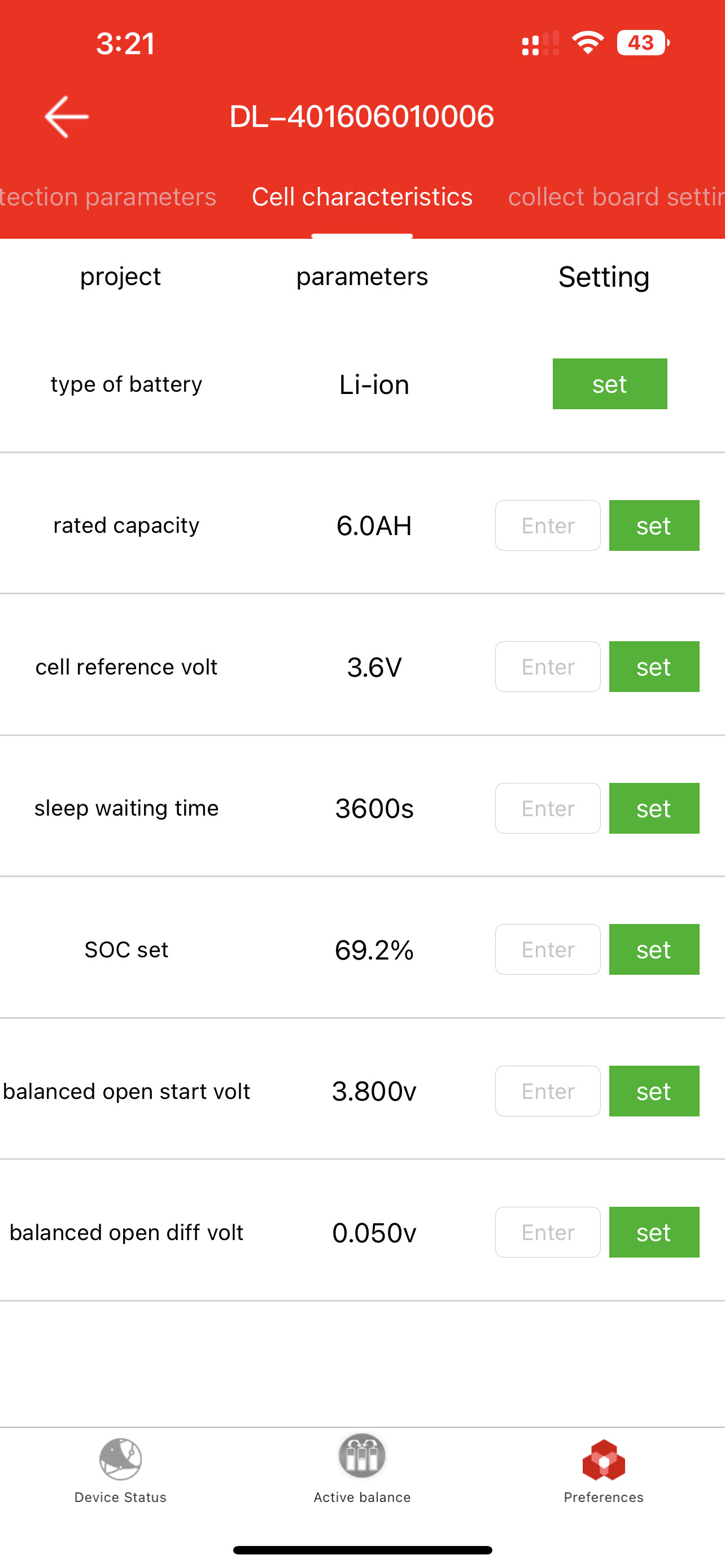Set the rated capacity value
725x1568 pixels.
tap(654, 525)
